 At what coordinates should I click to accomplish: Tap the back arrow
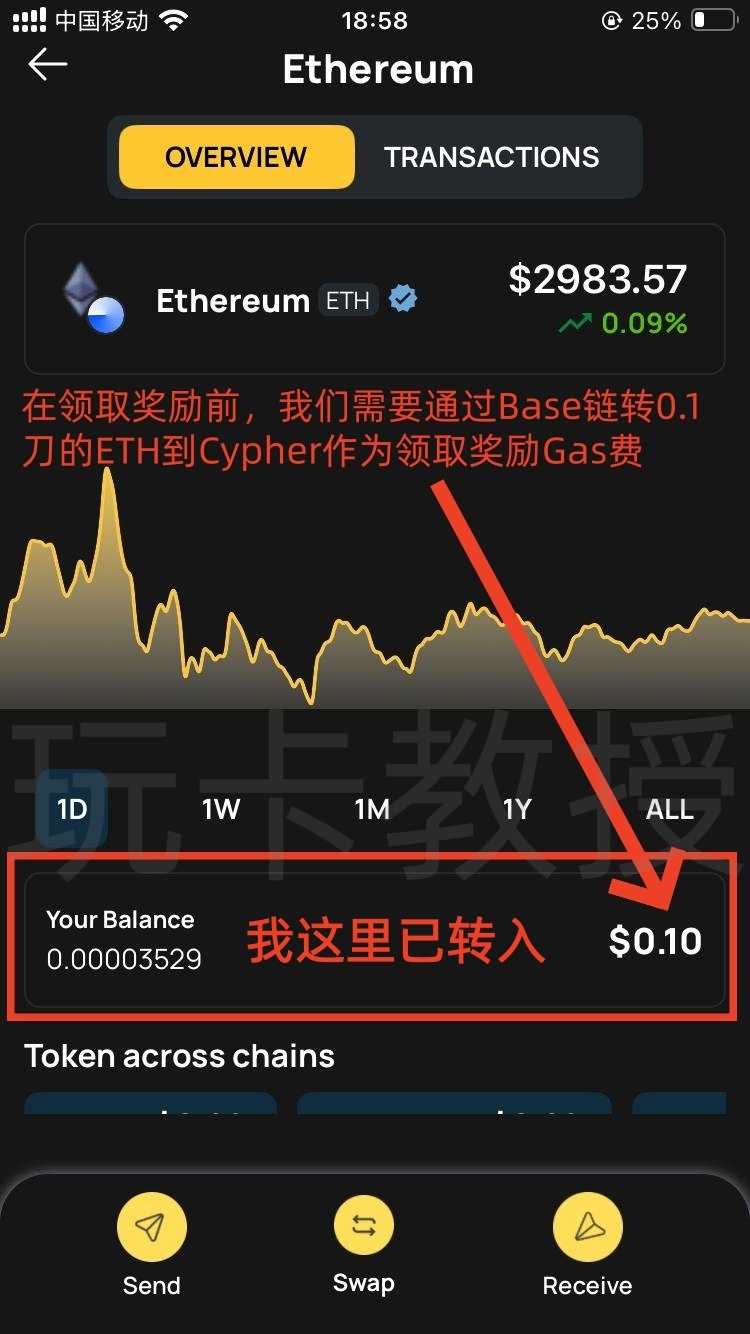point(47,64)
